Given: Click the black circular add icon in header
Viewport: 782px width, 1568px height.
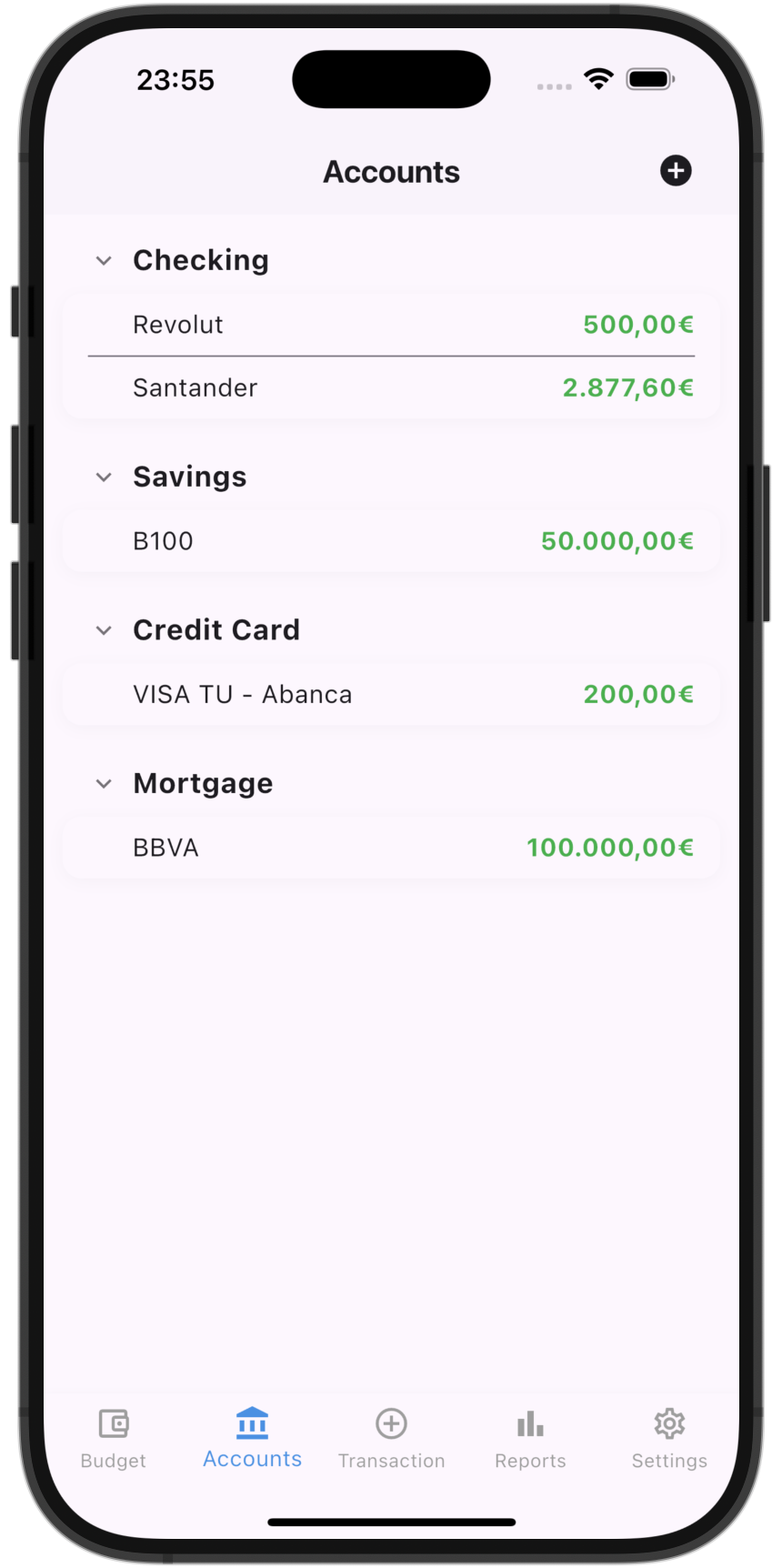Looking at the screenshot, I should 677,171.
